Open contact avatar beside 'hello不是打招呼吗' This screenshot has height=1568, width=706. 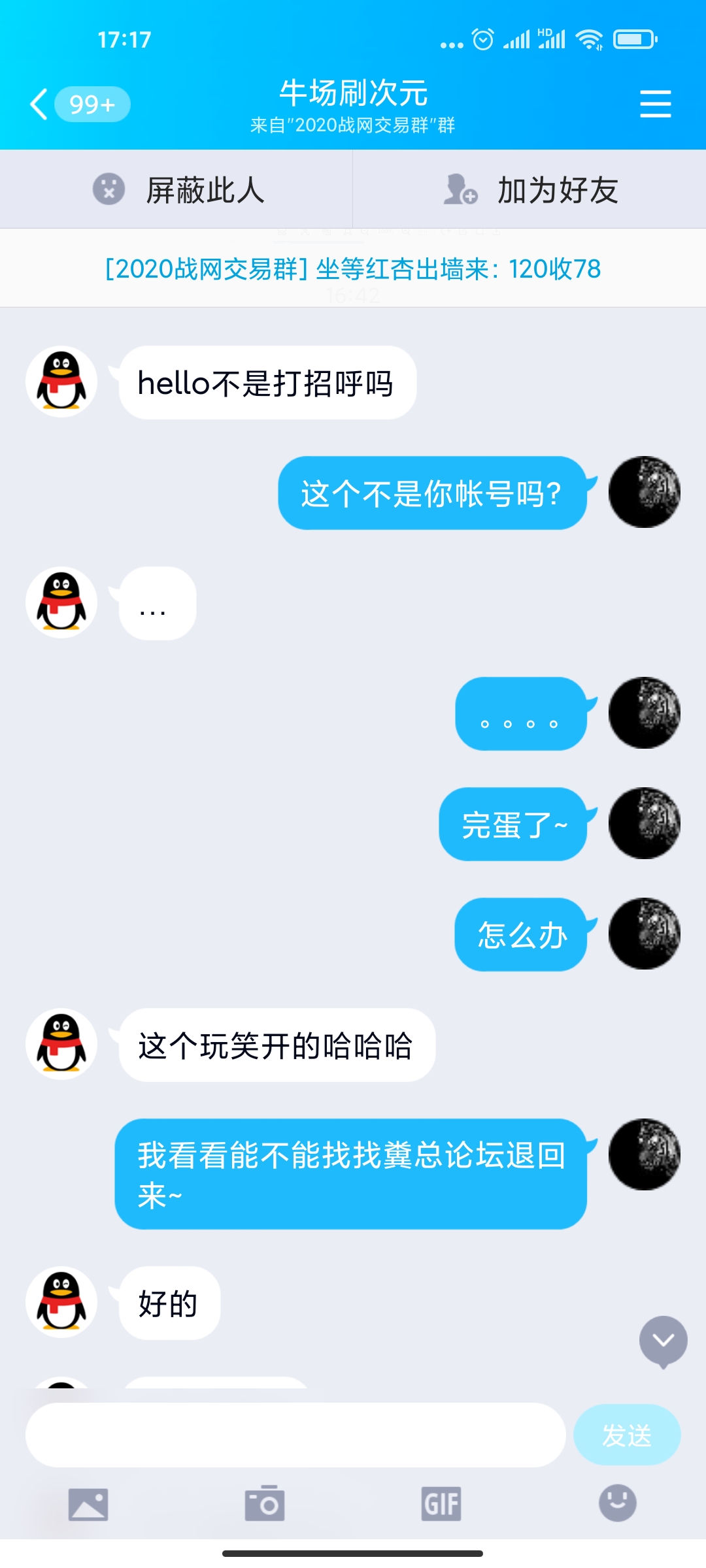61,382
